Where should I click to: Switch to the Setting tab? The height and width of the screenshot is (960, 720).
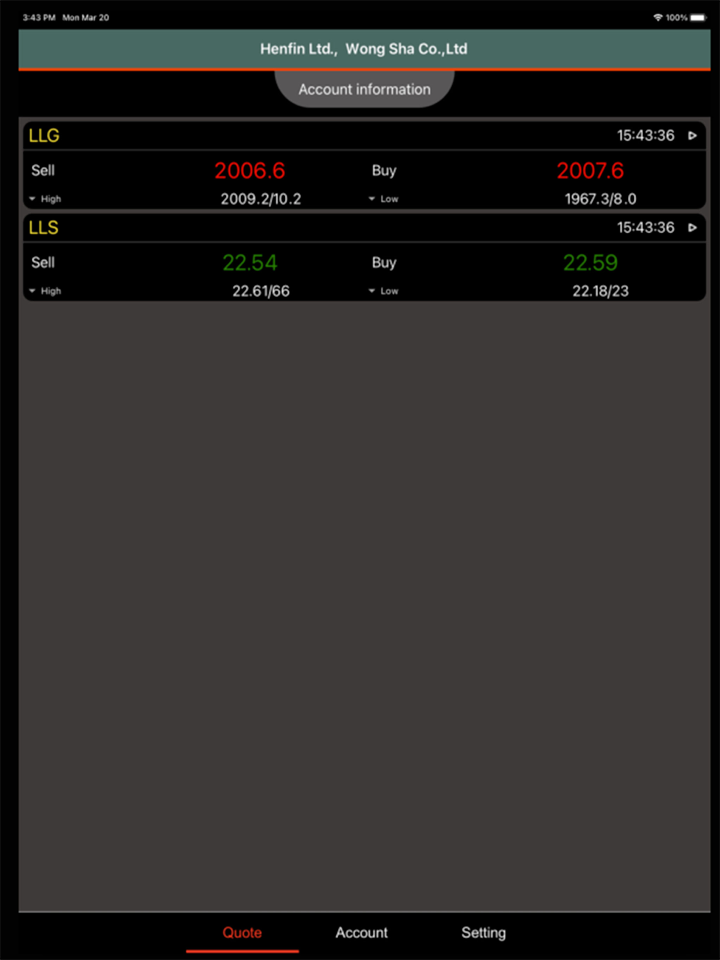point(483,933)
